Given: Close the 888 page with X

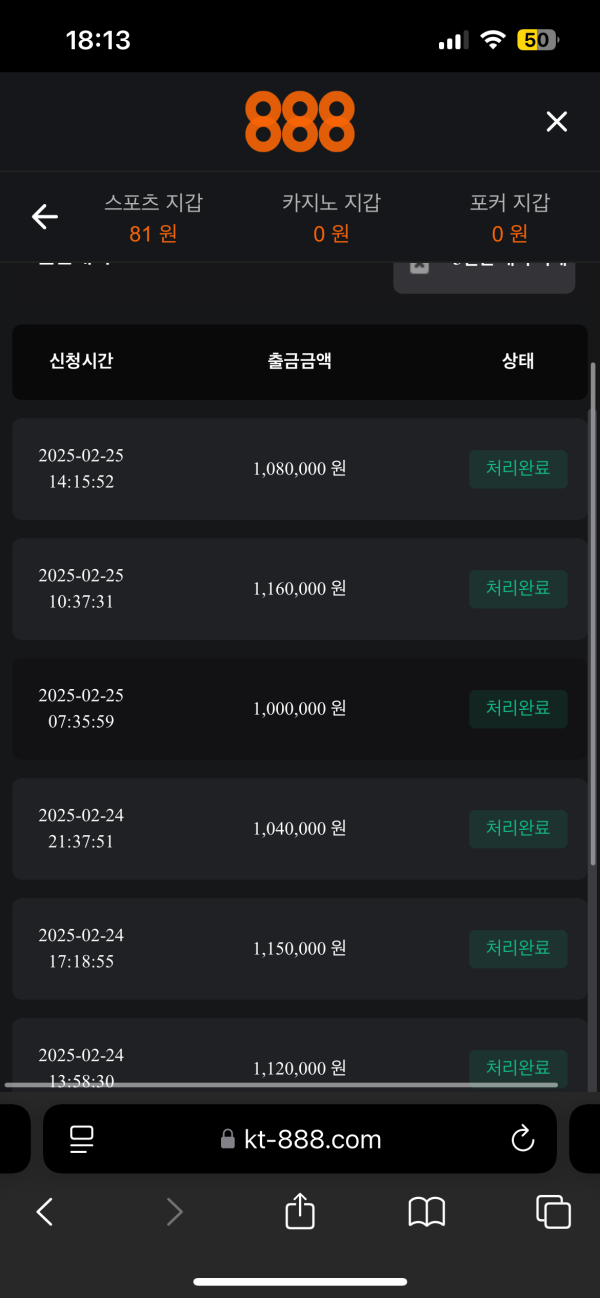Looking at the screenshot, I should (556, 122).
